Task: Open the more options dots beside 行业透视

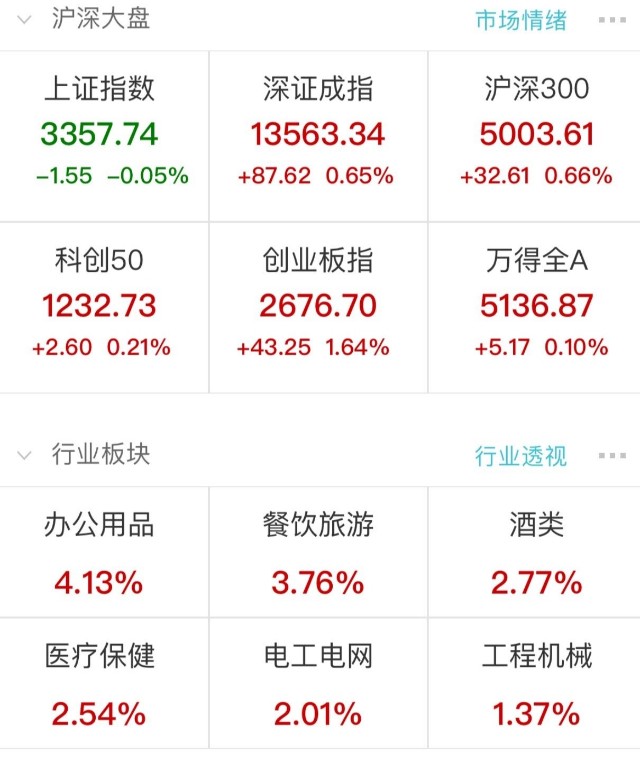Action: (612, 455)
